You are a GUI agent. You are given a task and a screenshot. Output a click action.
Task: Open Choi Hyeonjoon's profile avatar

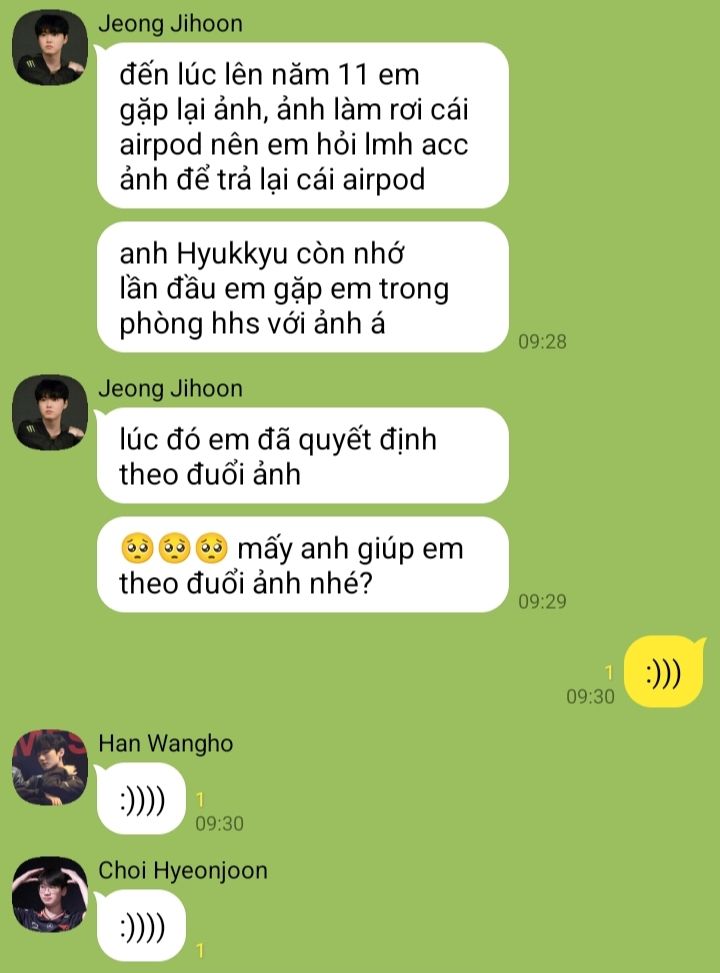pos(50,894)
